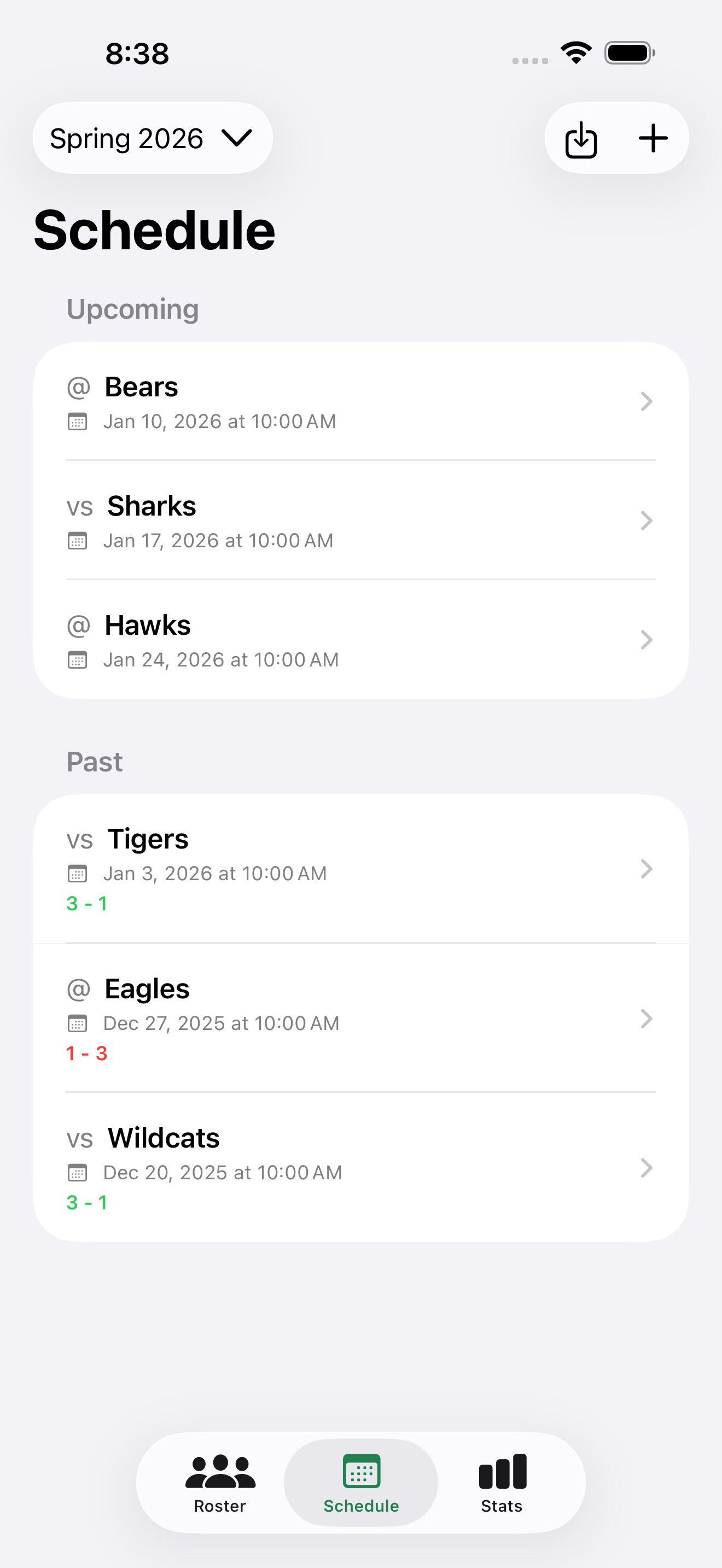This screenshot has height=1568, width=722.
Task: Click the calendar icon beside the Sharks game
Action: (77, 541)
